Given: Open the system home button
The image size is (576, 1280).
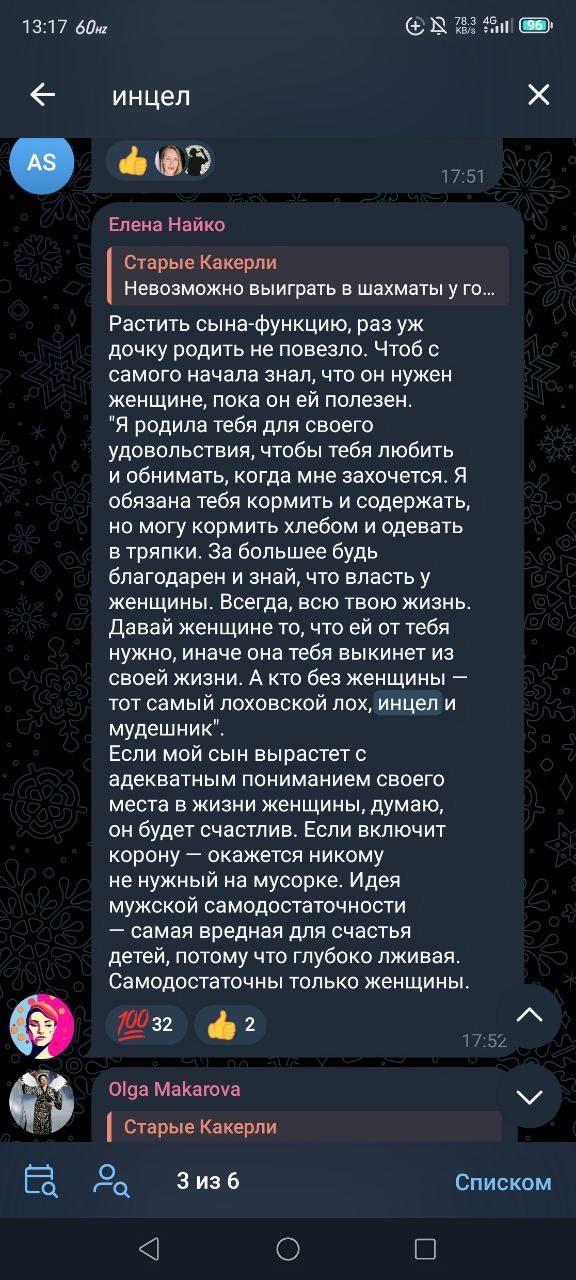Looking at the screenshot, I should coord(288,1249).
